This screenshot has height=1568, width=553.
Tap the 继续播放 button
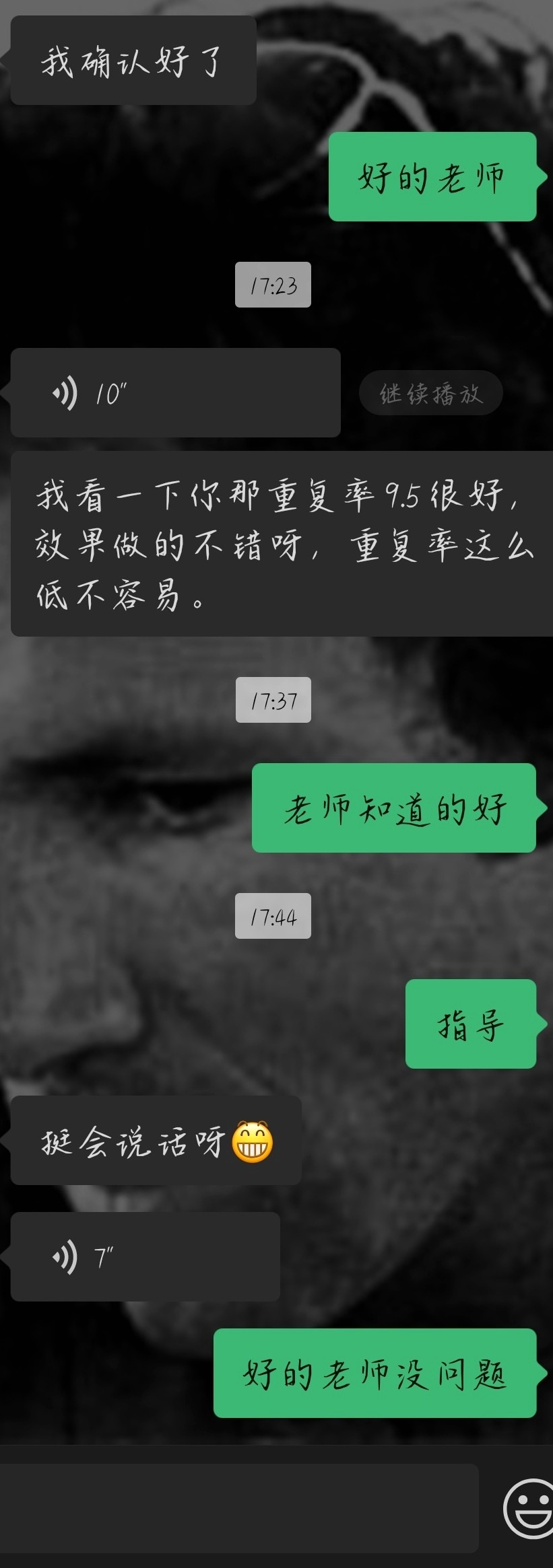click(x=431, y=393)
